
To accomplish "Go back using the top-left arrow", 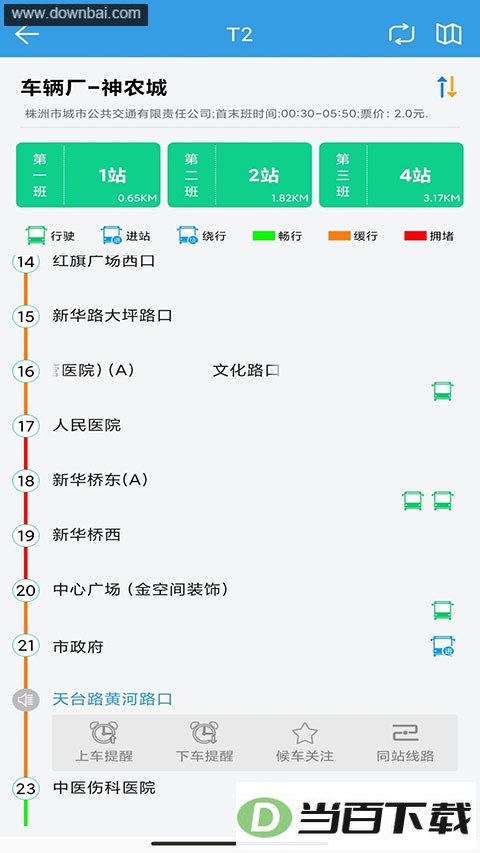I will tap(27, 35).
